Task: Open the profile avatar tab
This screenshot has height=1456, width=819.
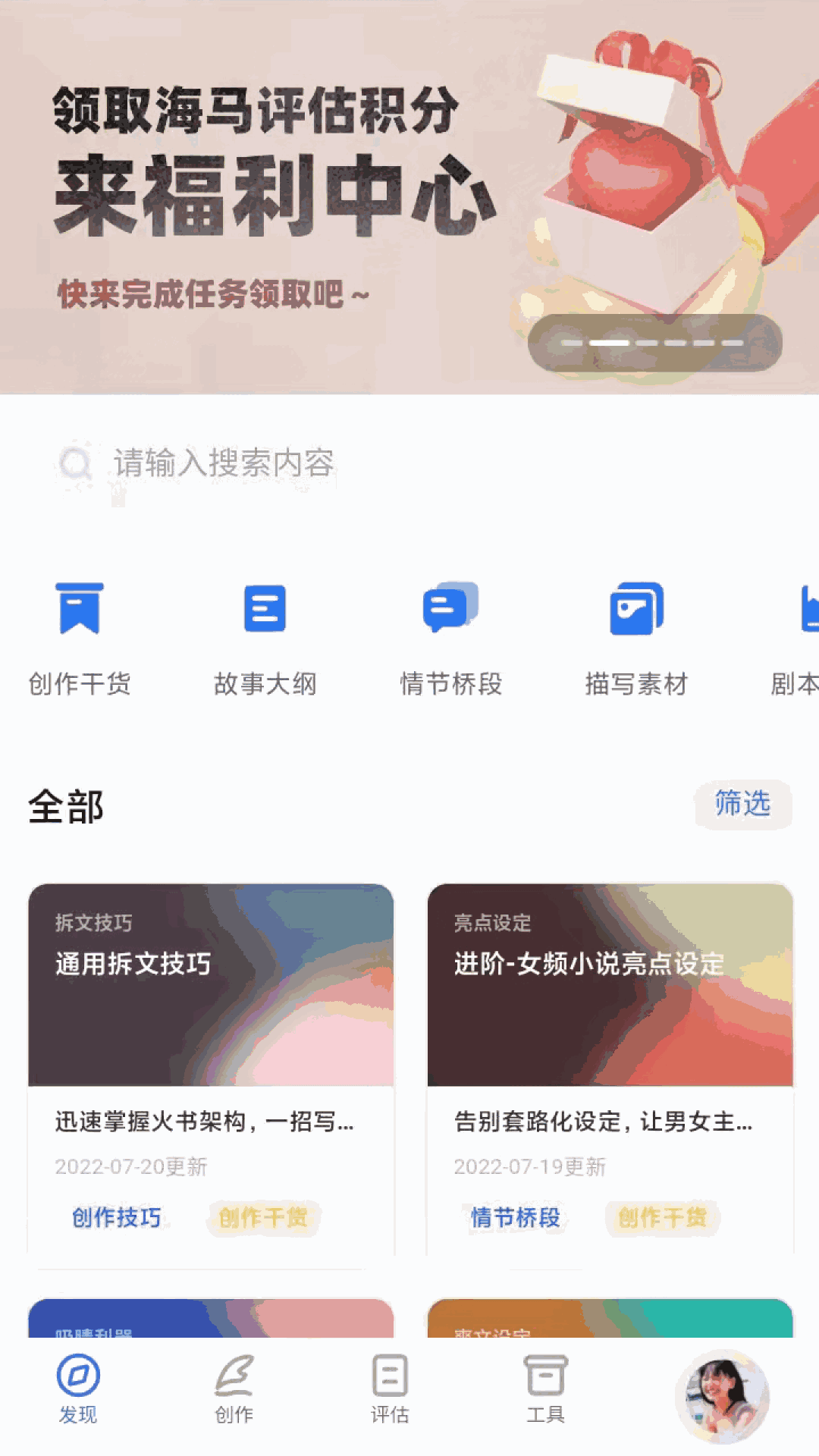Action: click(x=722, y=1395)
